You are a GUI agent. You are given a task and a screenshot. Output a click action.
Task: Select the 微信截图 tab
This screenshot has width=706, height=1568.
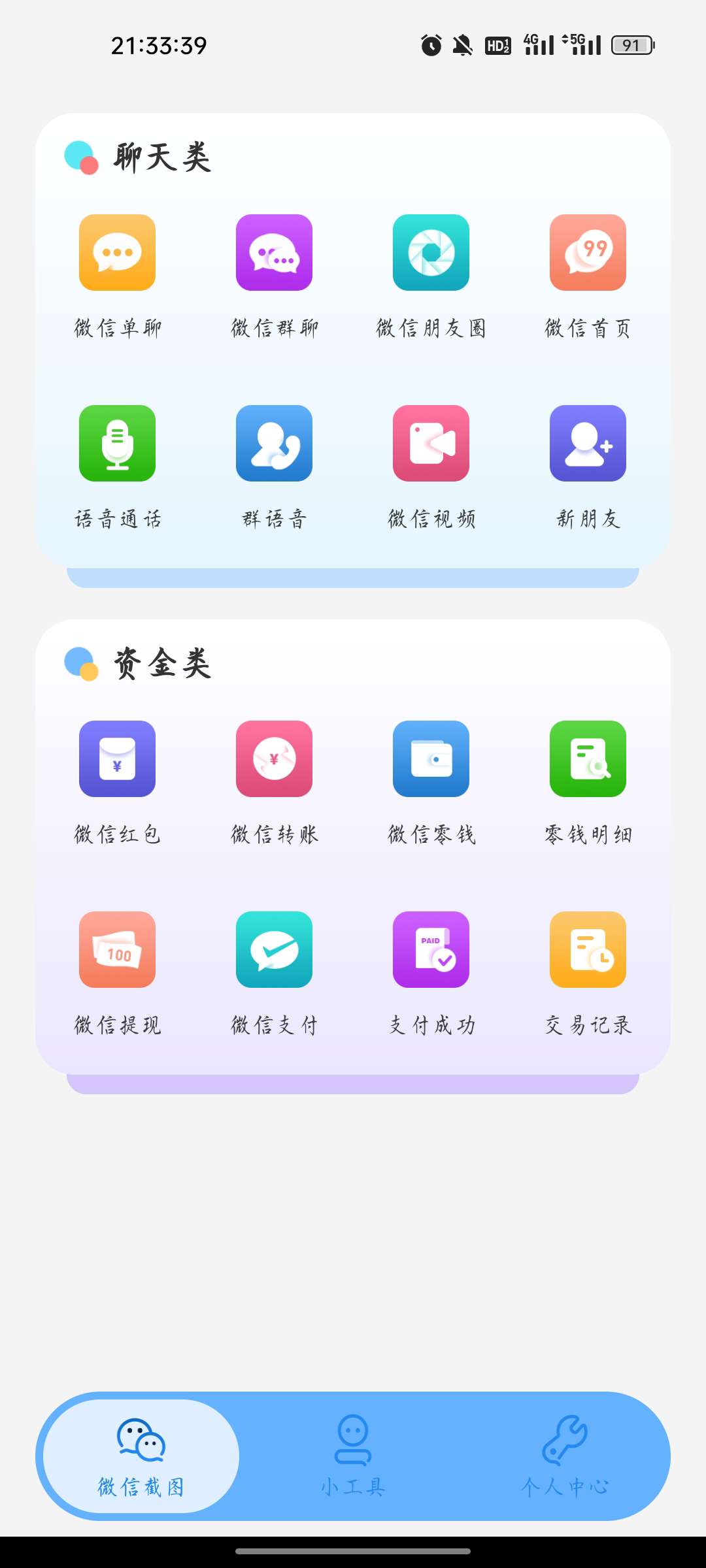(x=141, y=1456)
